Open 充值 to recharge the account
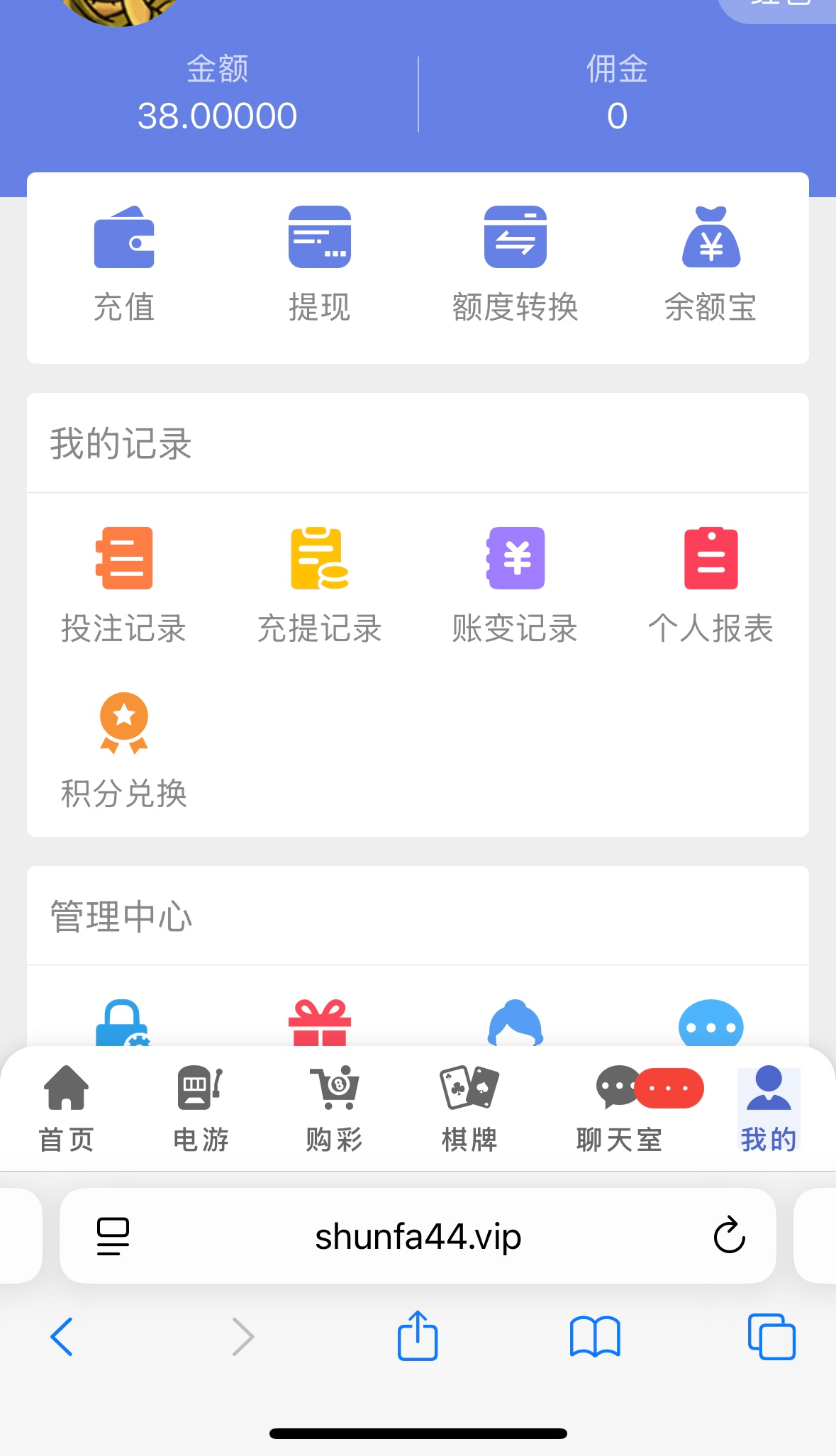 pyautogui.click(x=124, y=262)
